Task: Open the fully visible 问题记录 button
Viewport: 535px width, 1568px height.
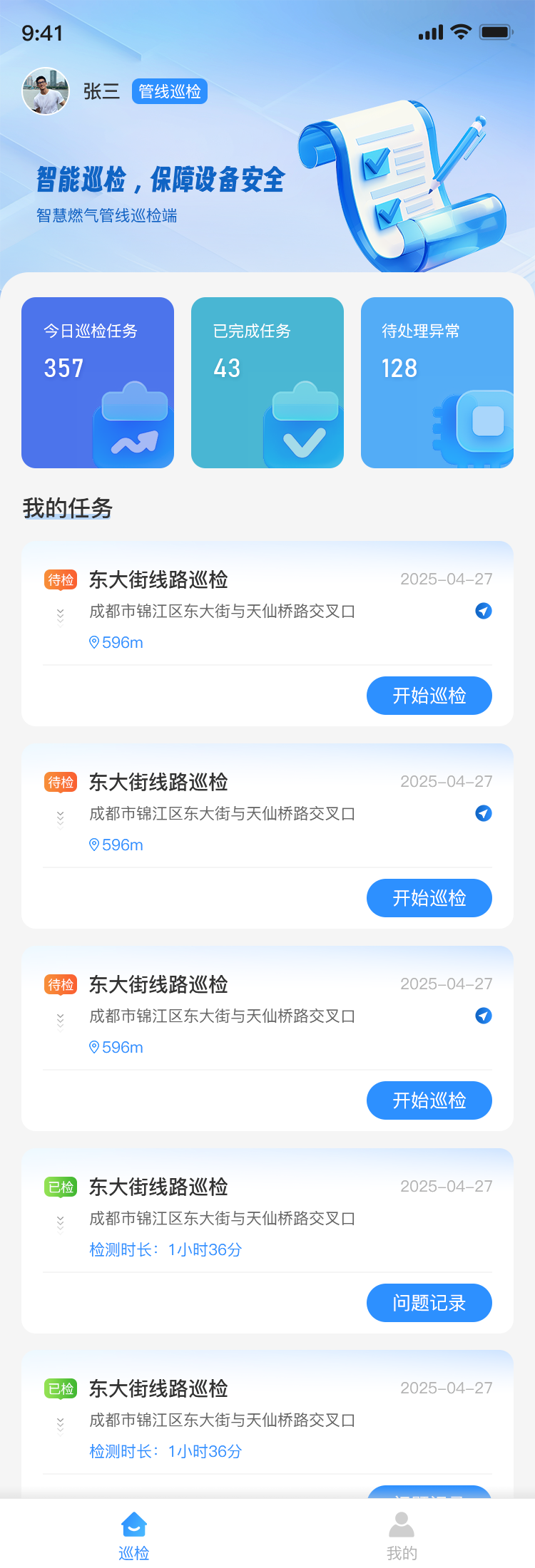Action: (429, 1303)
